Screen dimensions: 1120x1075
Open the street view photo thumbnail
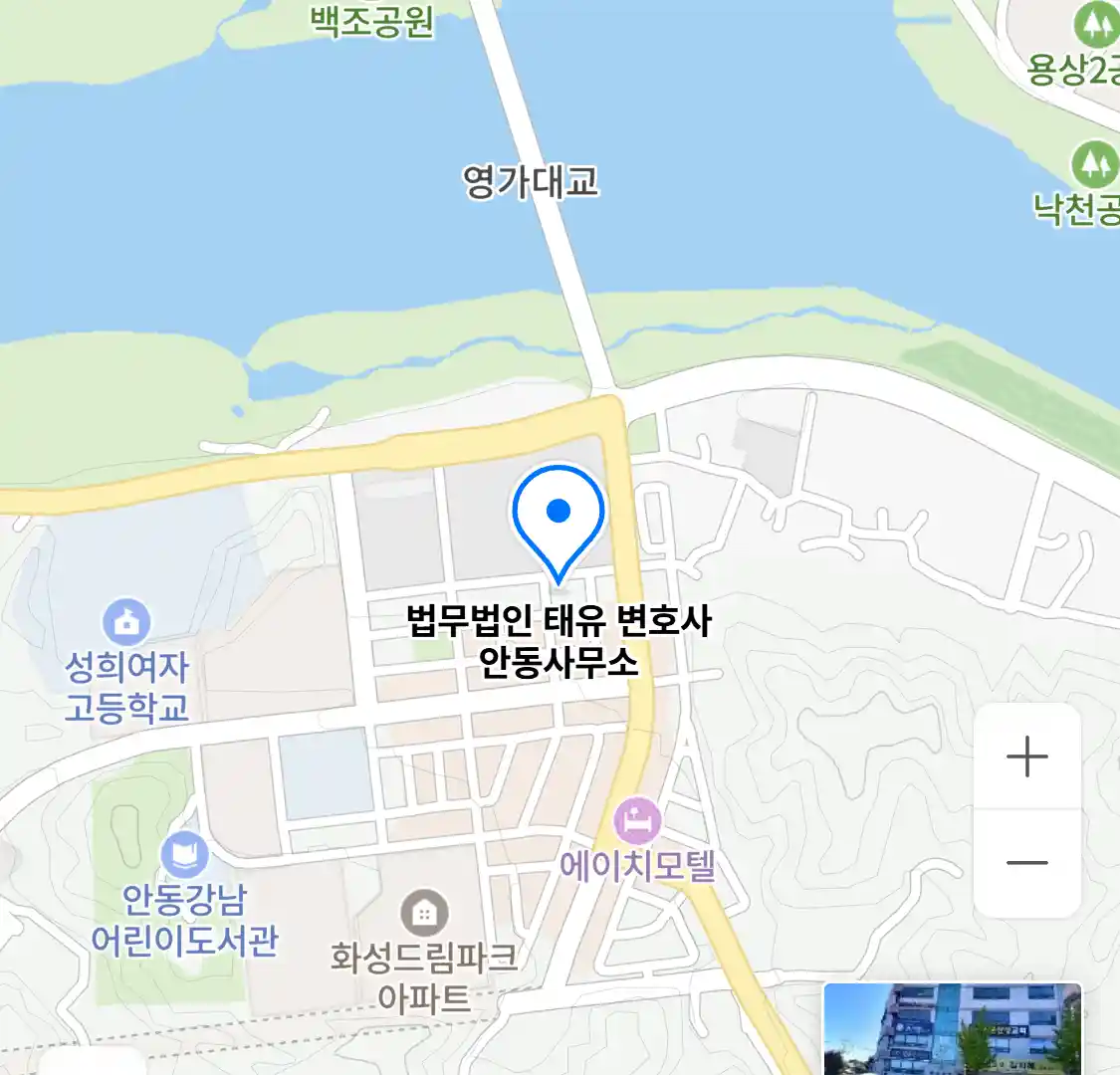pyautogui.click(x=952, y=1028)
